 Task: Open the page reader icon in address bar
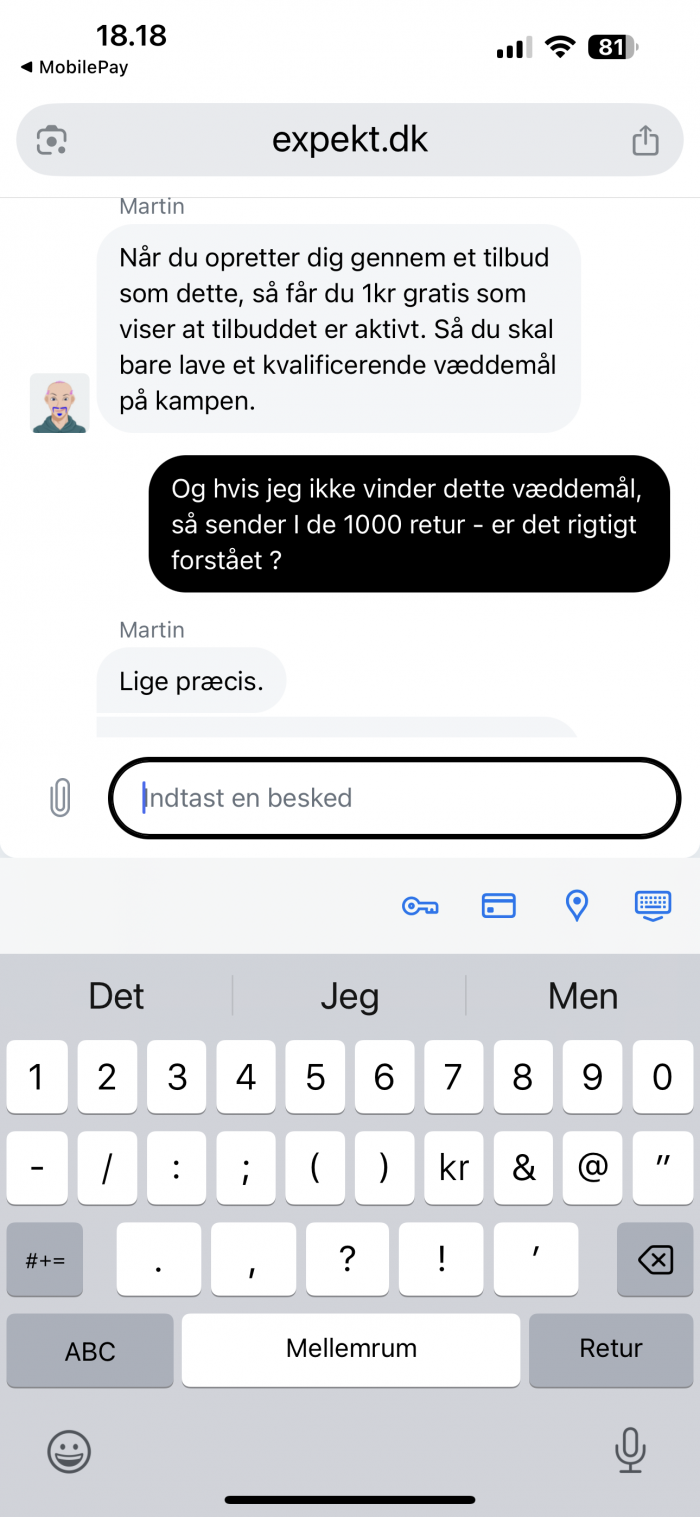point(51,141)
